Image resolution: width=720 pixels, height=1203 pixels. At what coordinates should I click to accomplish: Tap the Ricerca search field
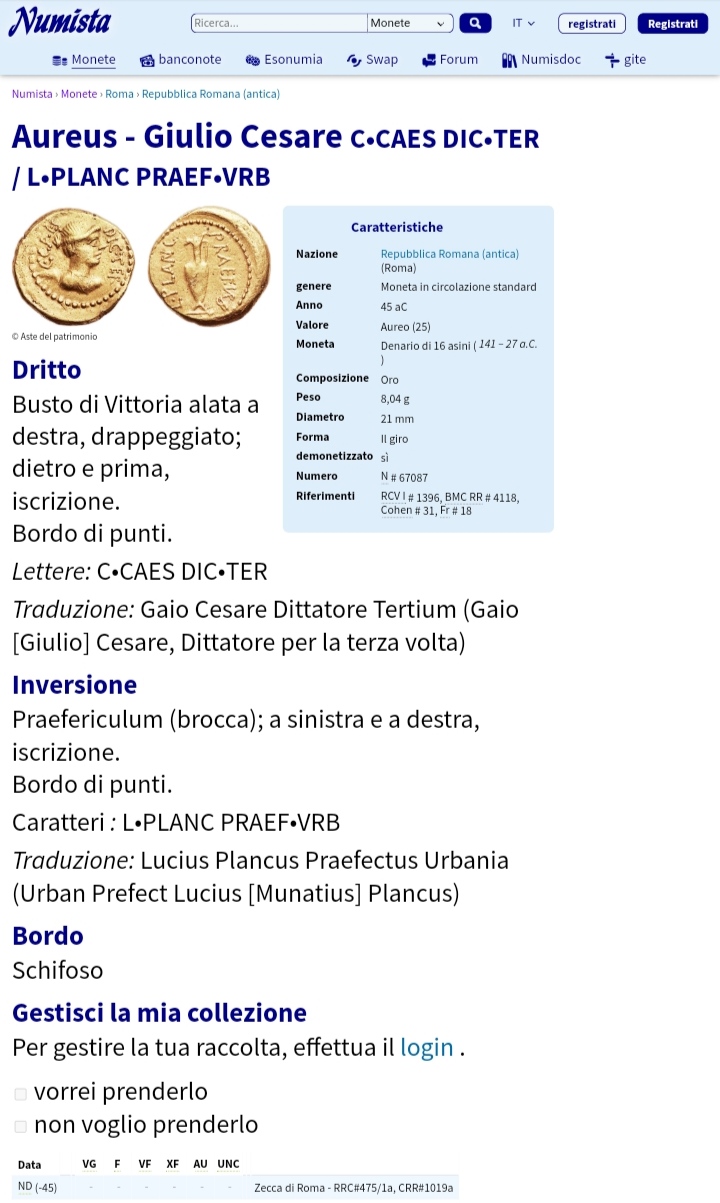pyautogui.click(x=279, y=23)
